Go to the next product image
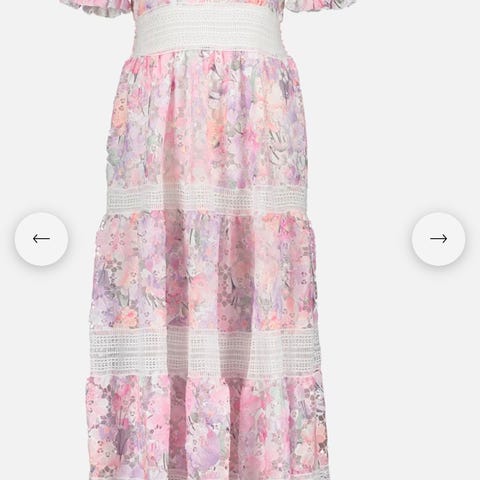 438,239
